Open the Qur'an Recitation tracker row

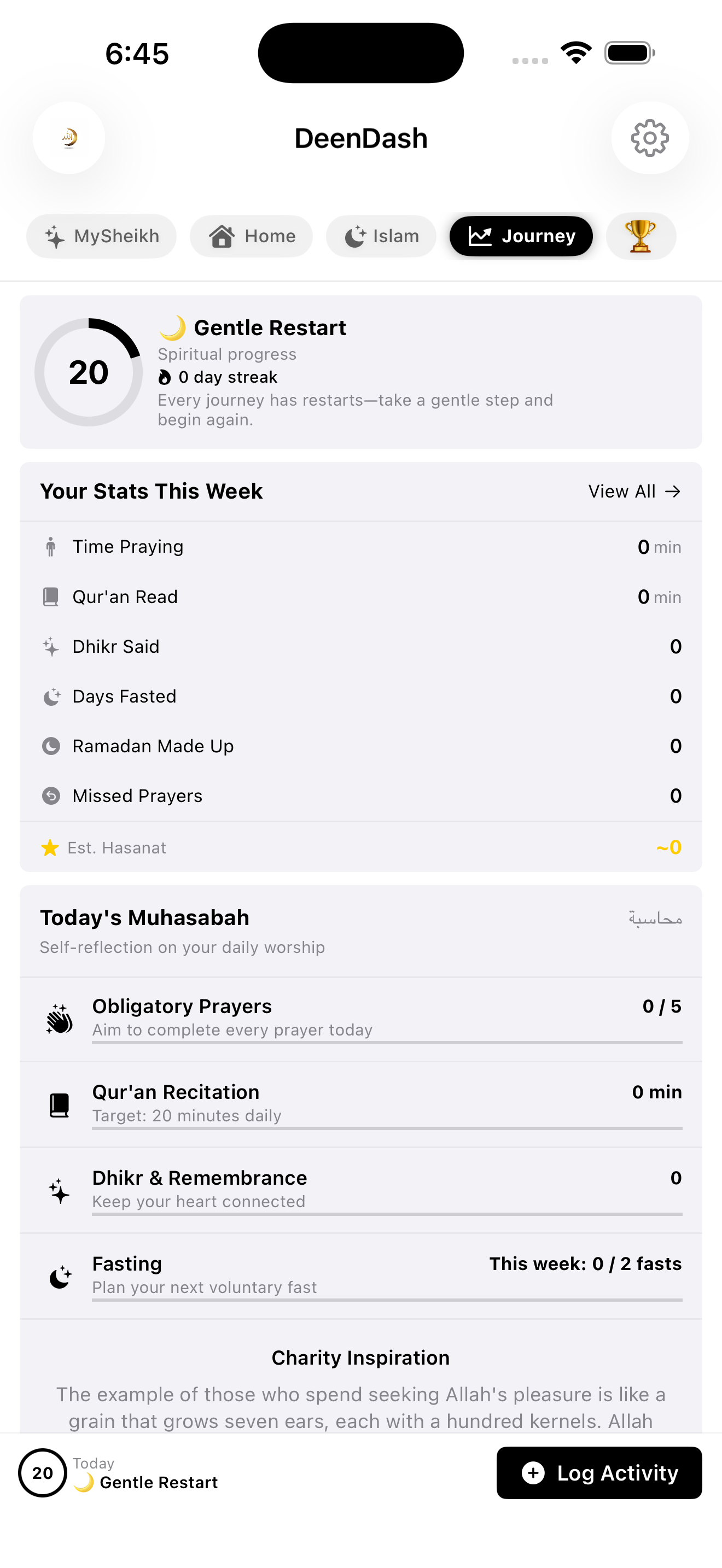(x=361, y=1103)
